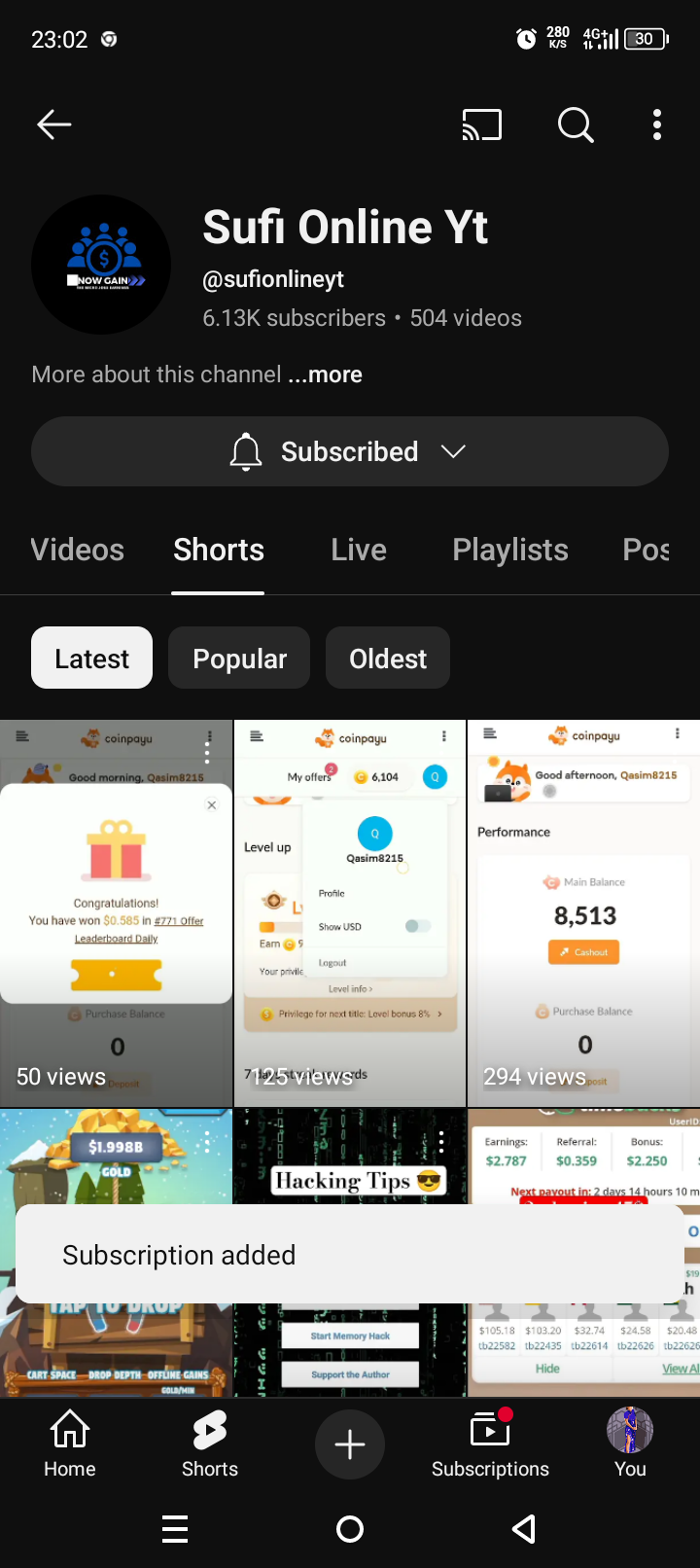Go to the Home tab
This screenshot has width=700, height=1568.
pos(70,1444)
